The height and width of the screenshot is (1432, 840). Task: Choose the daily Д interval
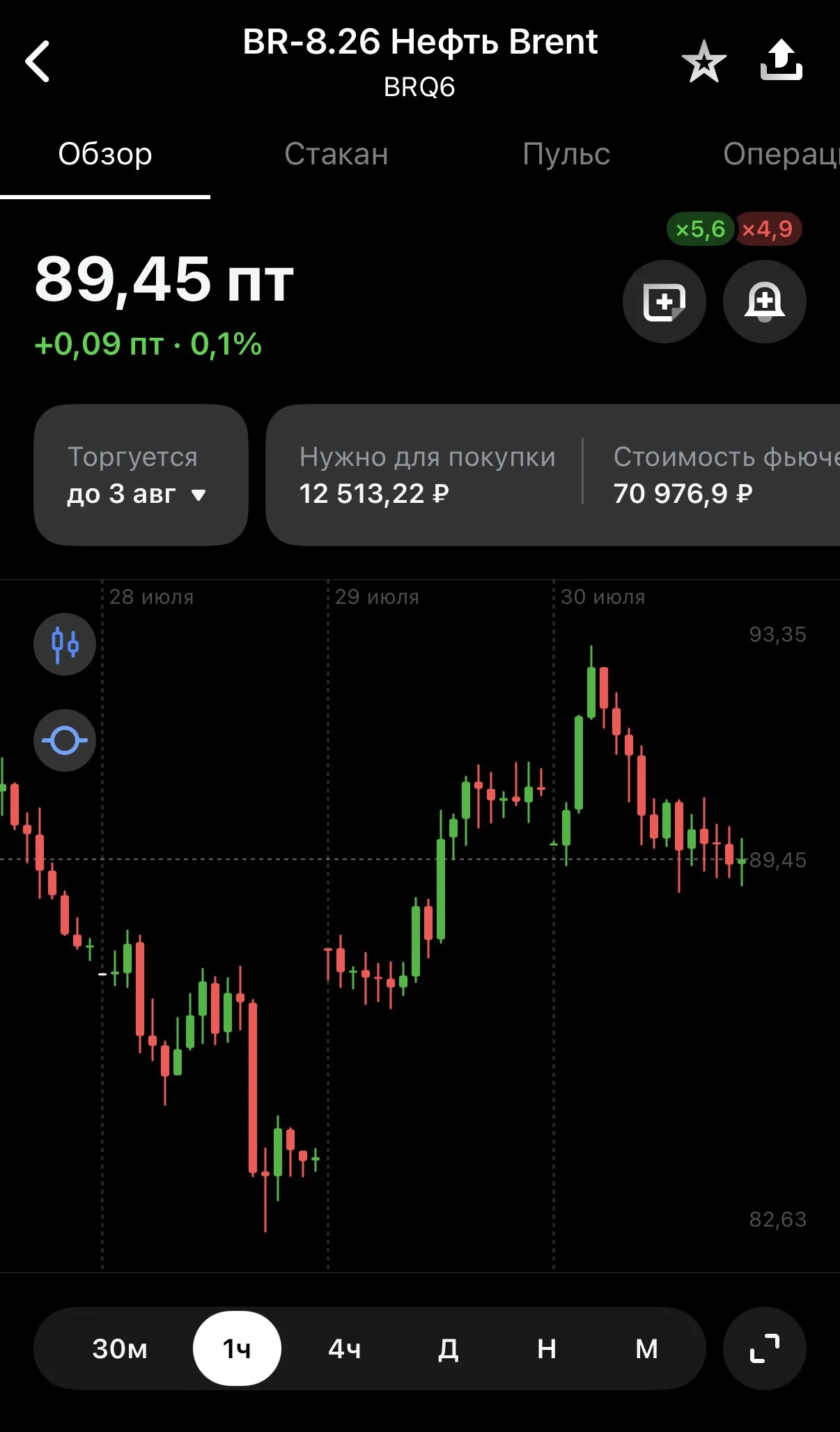point(449,1349)
